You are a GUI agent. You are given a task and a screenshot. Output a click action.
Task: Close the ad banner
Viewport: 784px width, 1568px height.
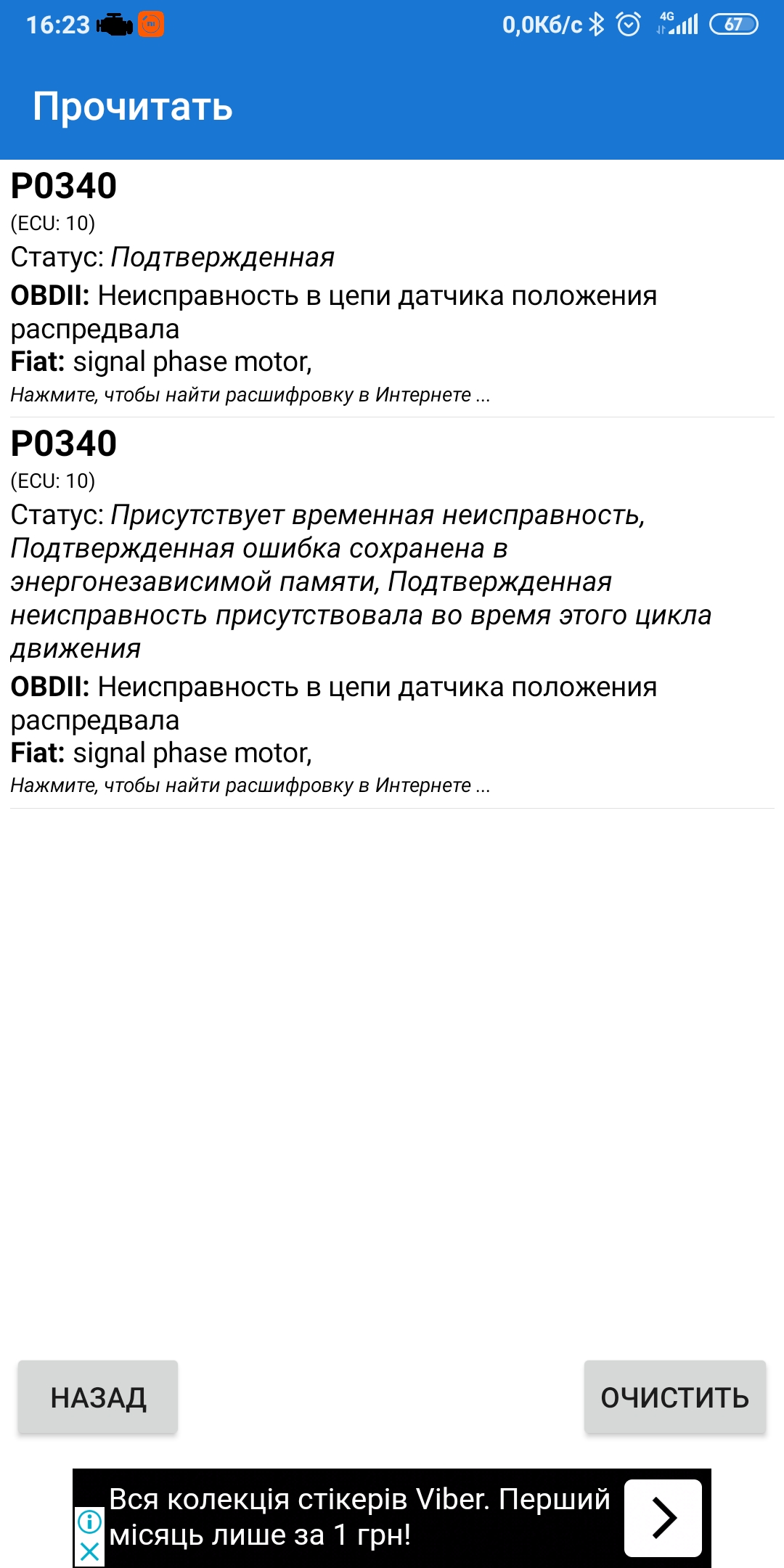pyautogui.click(x=89, y=1553)
